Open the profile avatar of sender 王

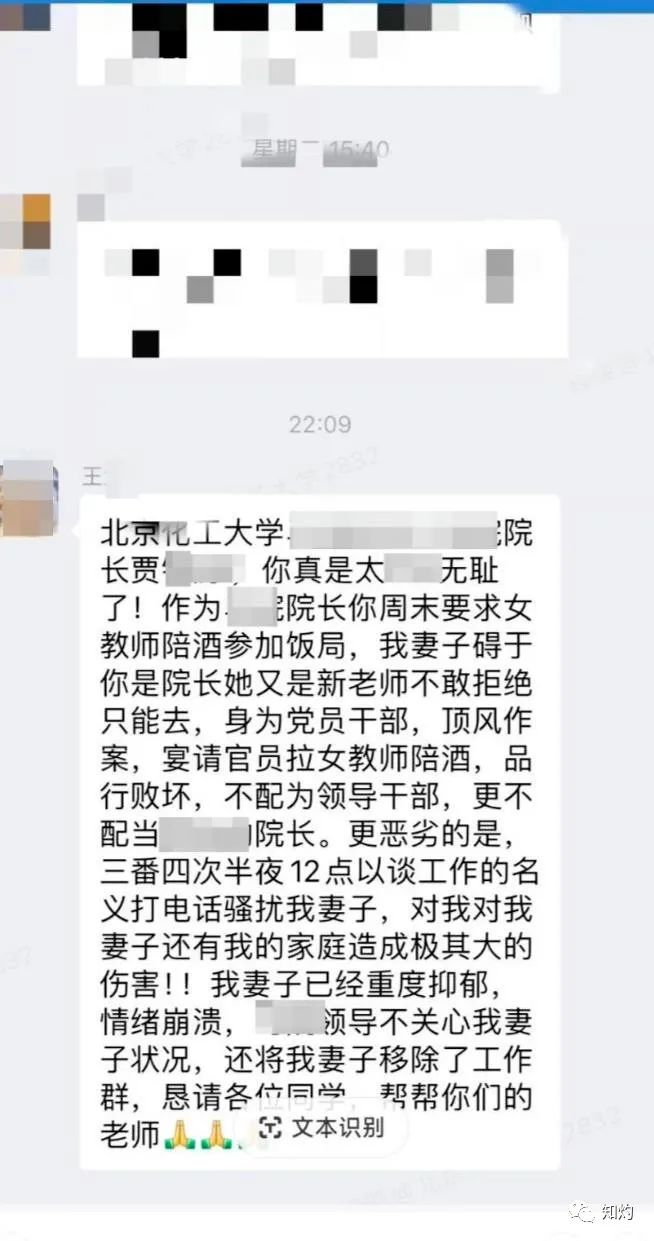[27, 499]
